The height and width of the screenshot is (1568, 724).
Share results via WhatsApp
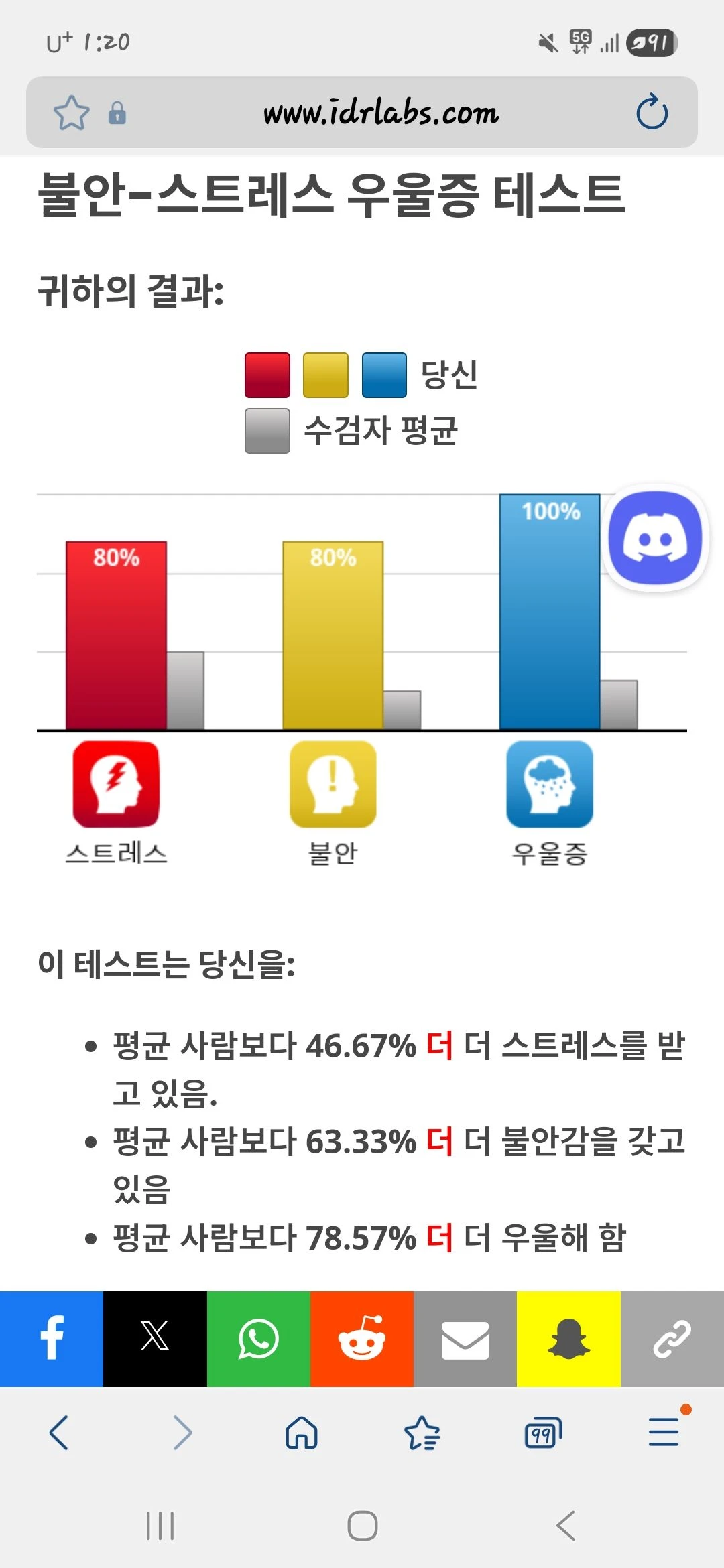(258, 1338)
